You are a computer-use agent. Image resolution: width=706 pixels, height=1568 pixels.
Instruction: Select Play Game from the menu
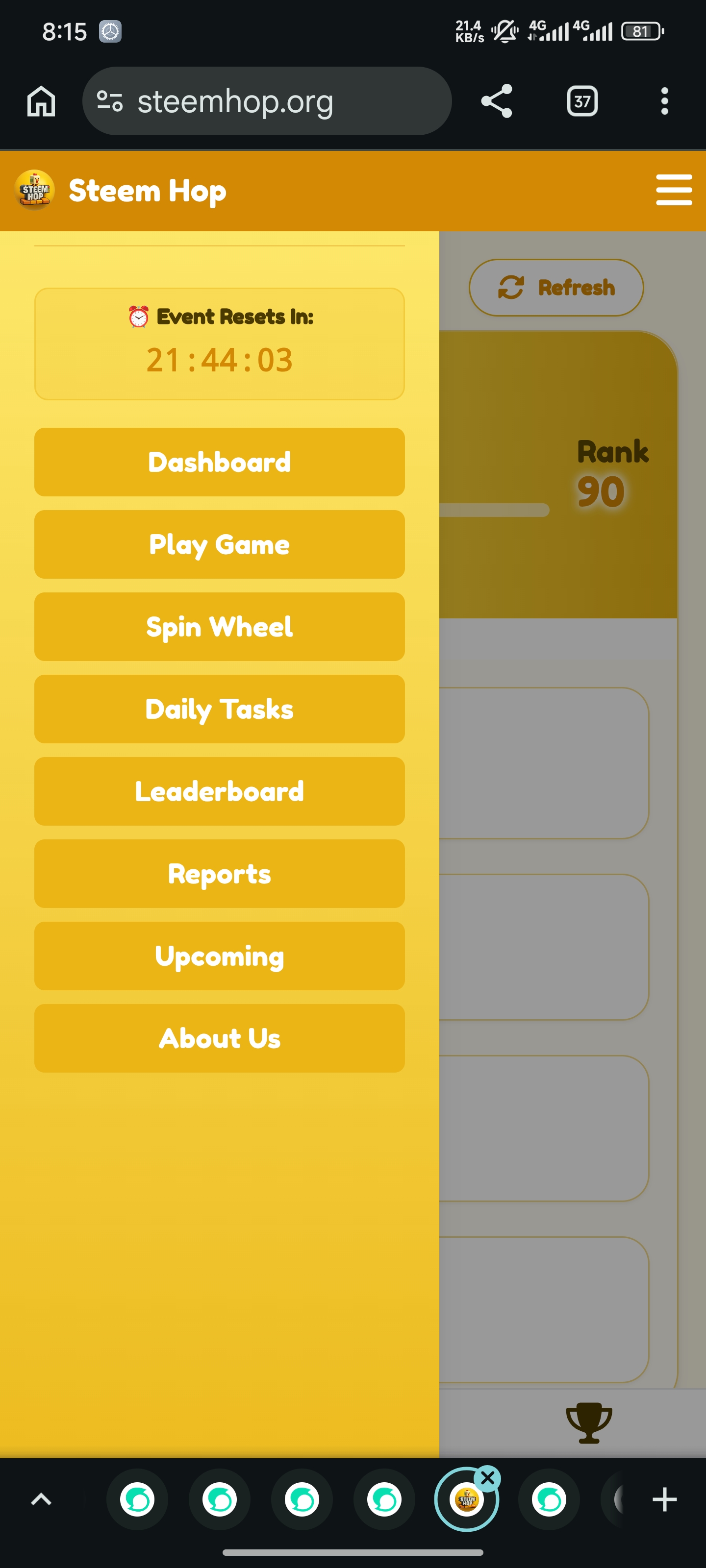219,544
